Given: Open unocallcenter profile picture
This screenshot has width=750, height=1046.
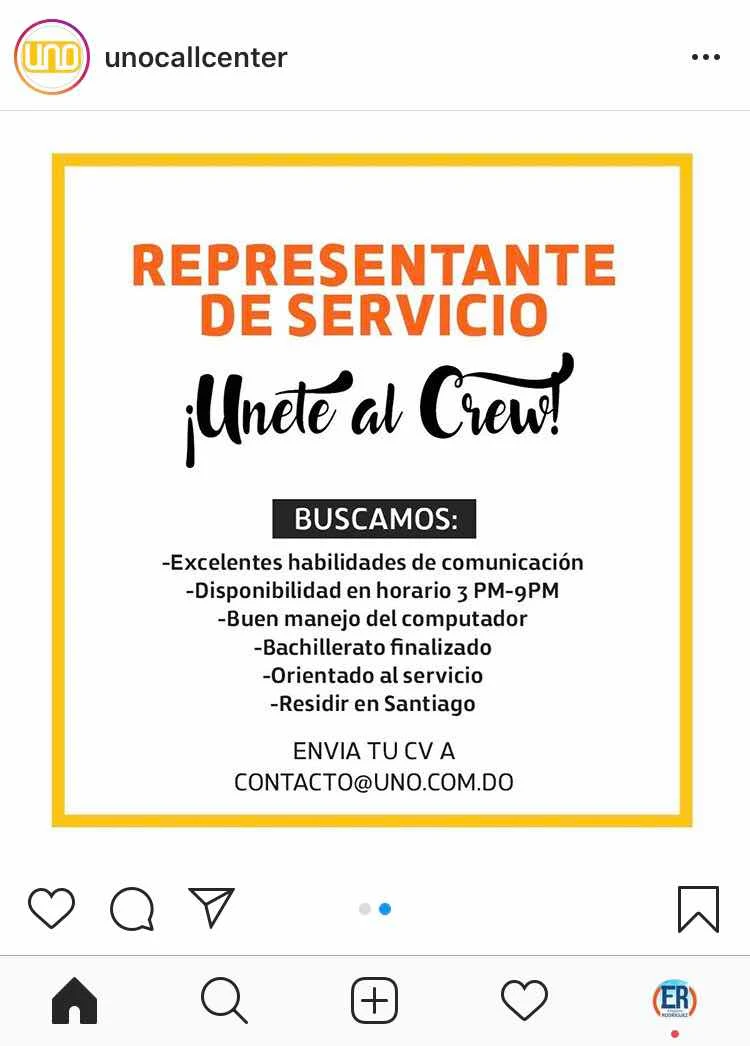Looking at the screenshot, I should click(x=51, y=57).
